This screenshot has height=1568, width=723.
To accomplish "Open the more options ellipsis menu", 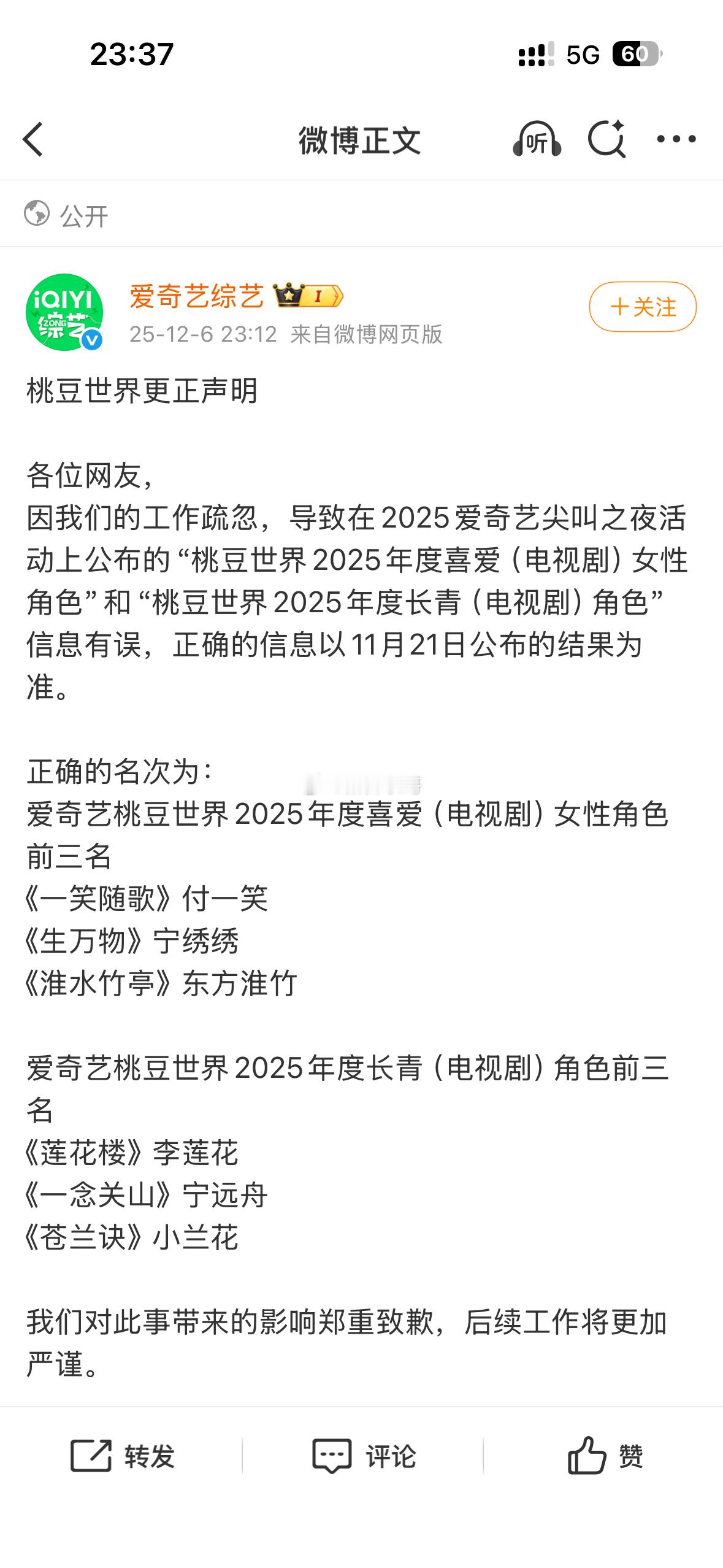I will click(675, 140).
